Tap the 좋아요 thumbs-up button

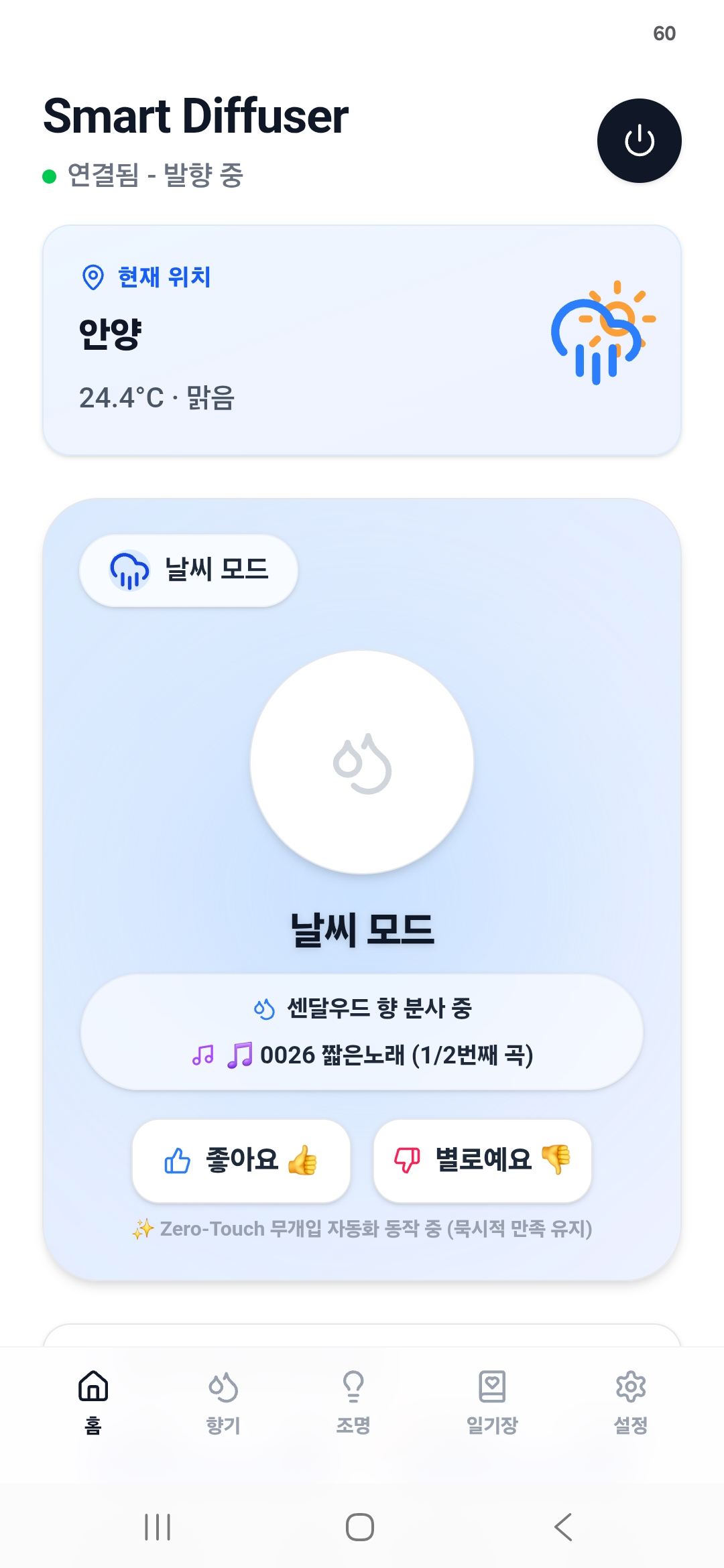tap(241, 1161)
